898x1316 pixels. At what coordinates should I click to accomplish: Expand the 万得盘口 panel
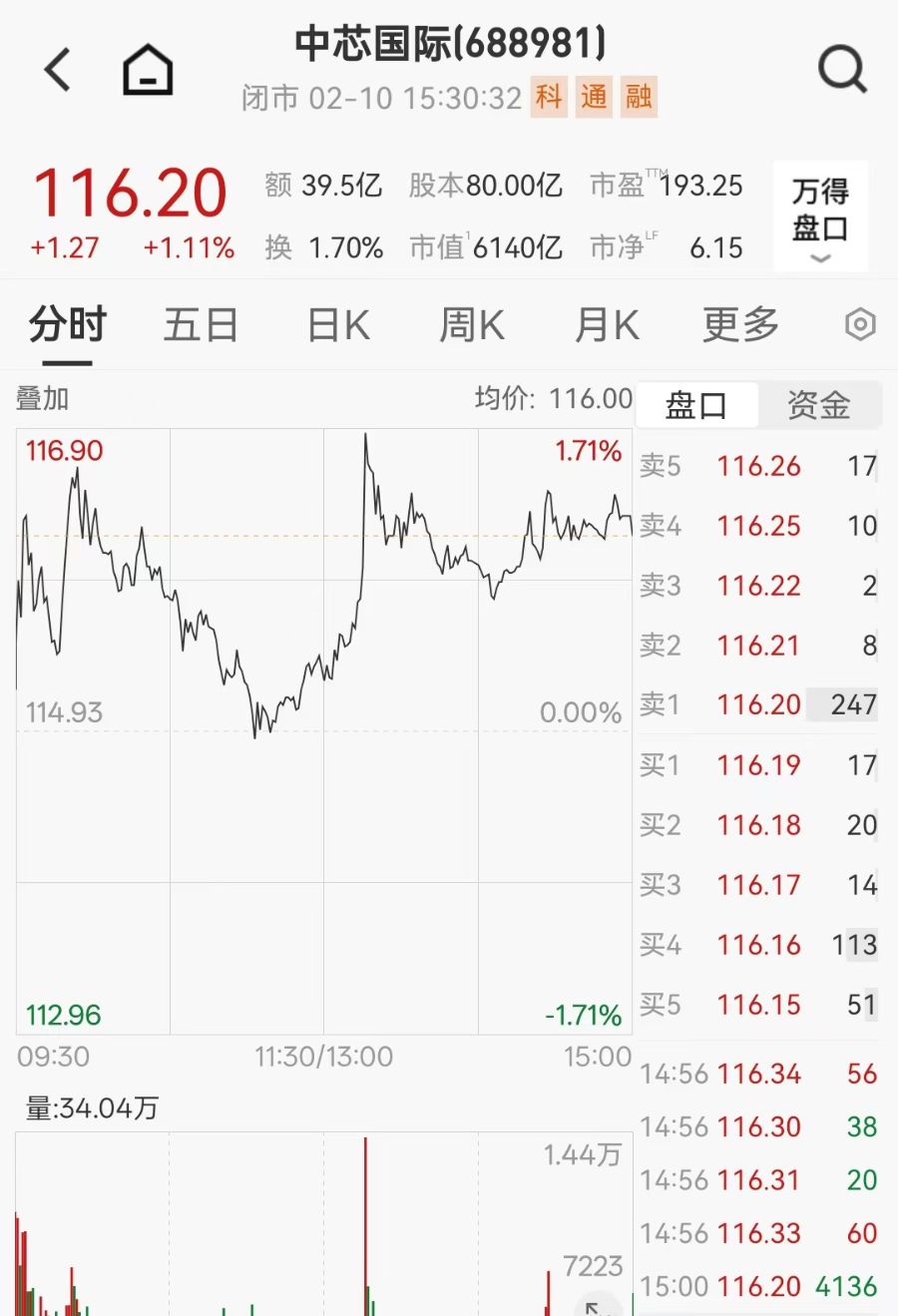pos(820,217)
